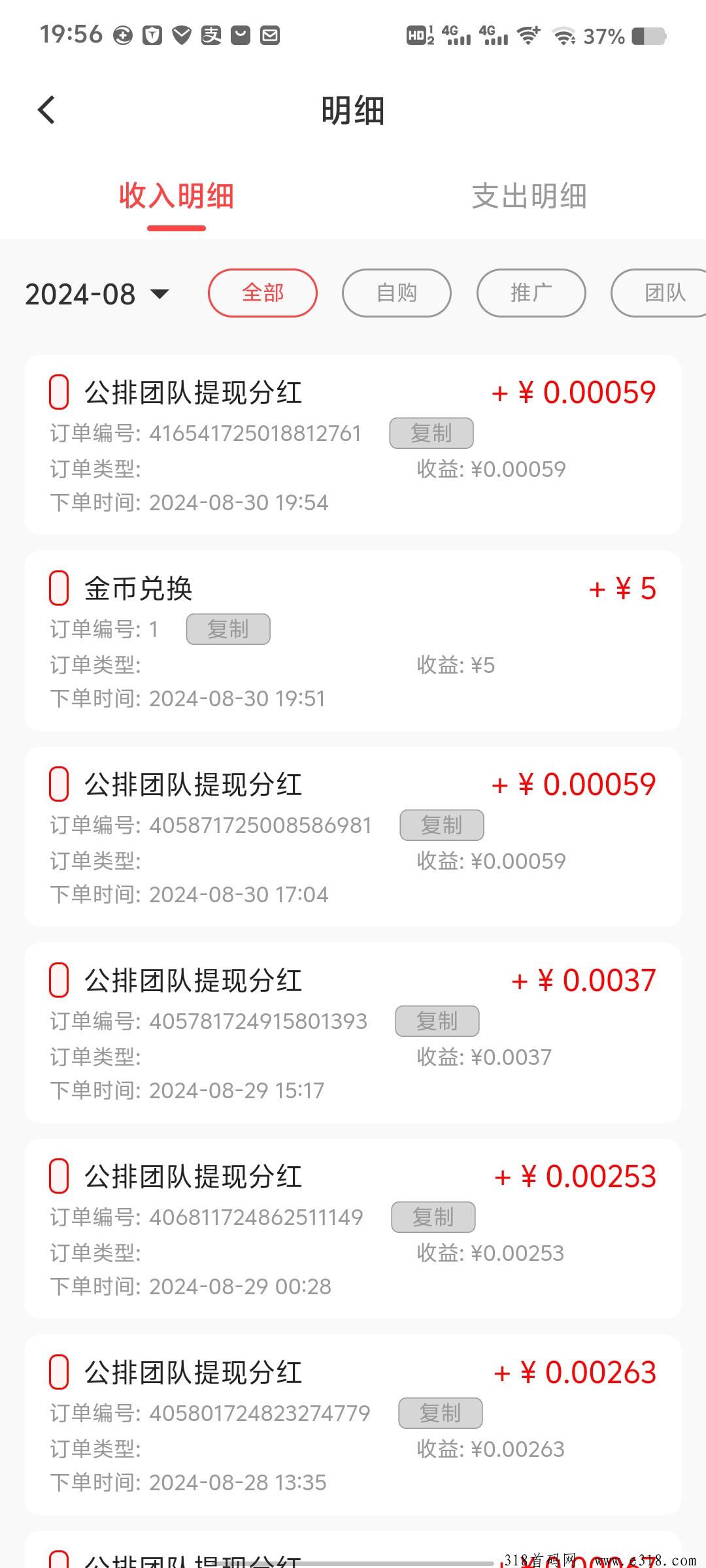This screenshot has width=706, height=1568.
Task: Copy order number 405781724915801393
Action: click(437, 1021)
